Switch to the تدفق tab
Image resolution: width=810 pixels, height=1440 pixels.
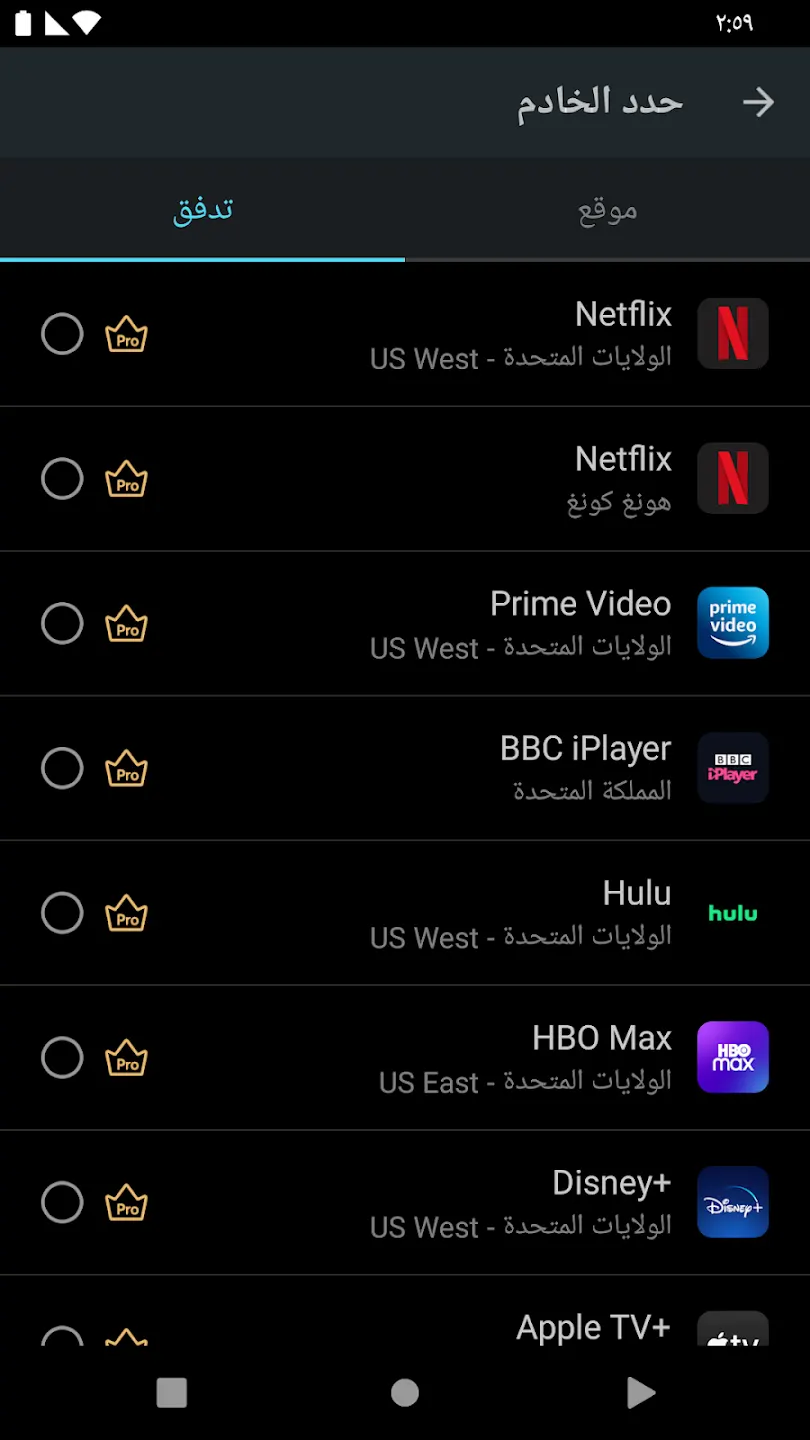coord(203,210)
